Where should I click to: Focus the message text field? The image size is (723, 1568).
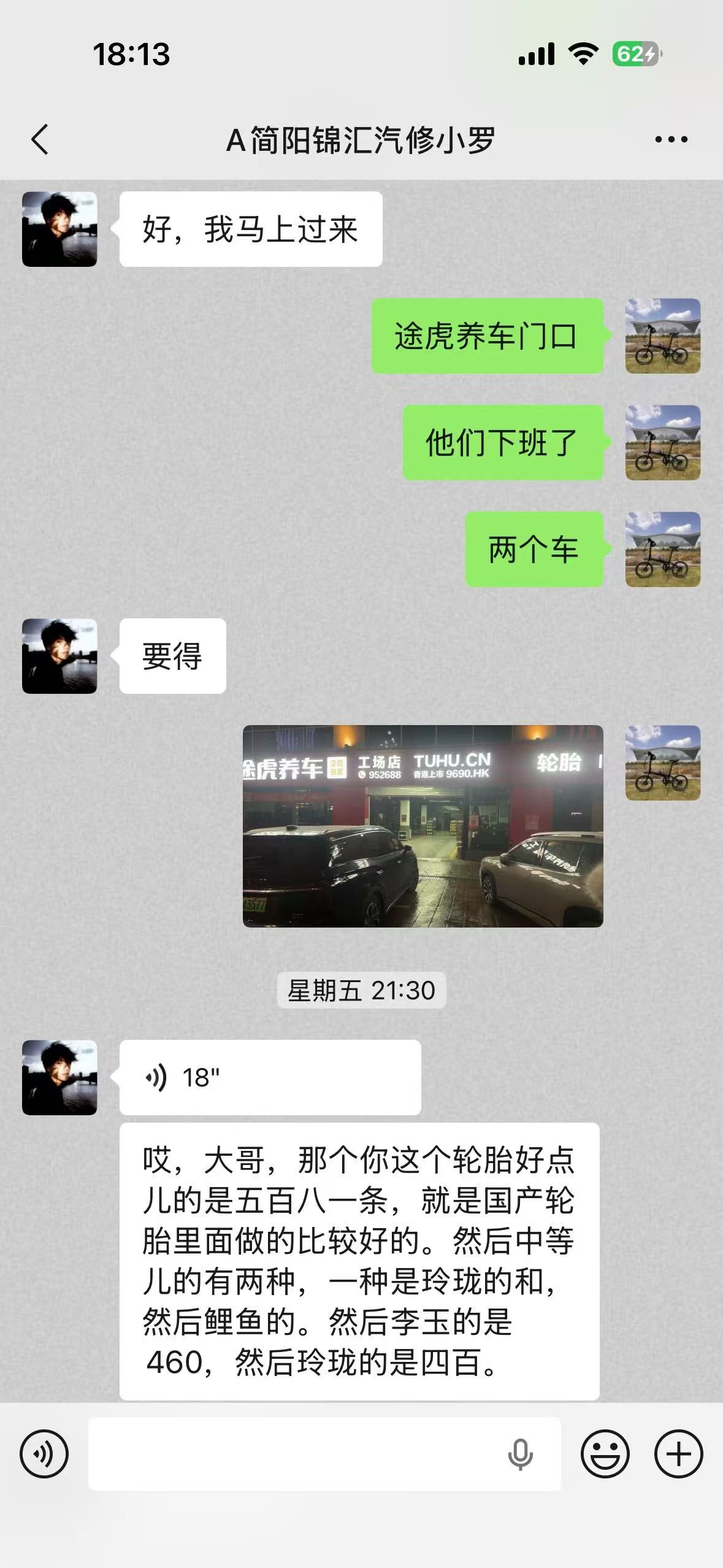[294, 1453]
